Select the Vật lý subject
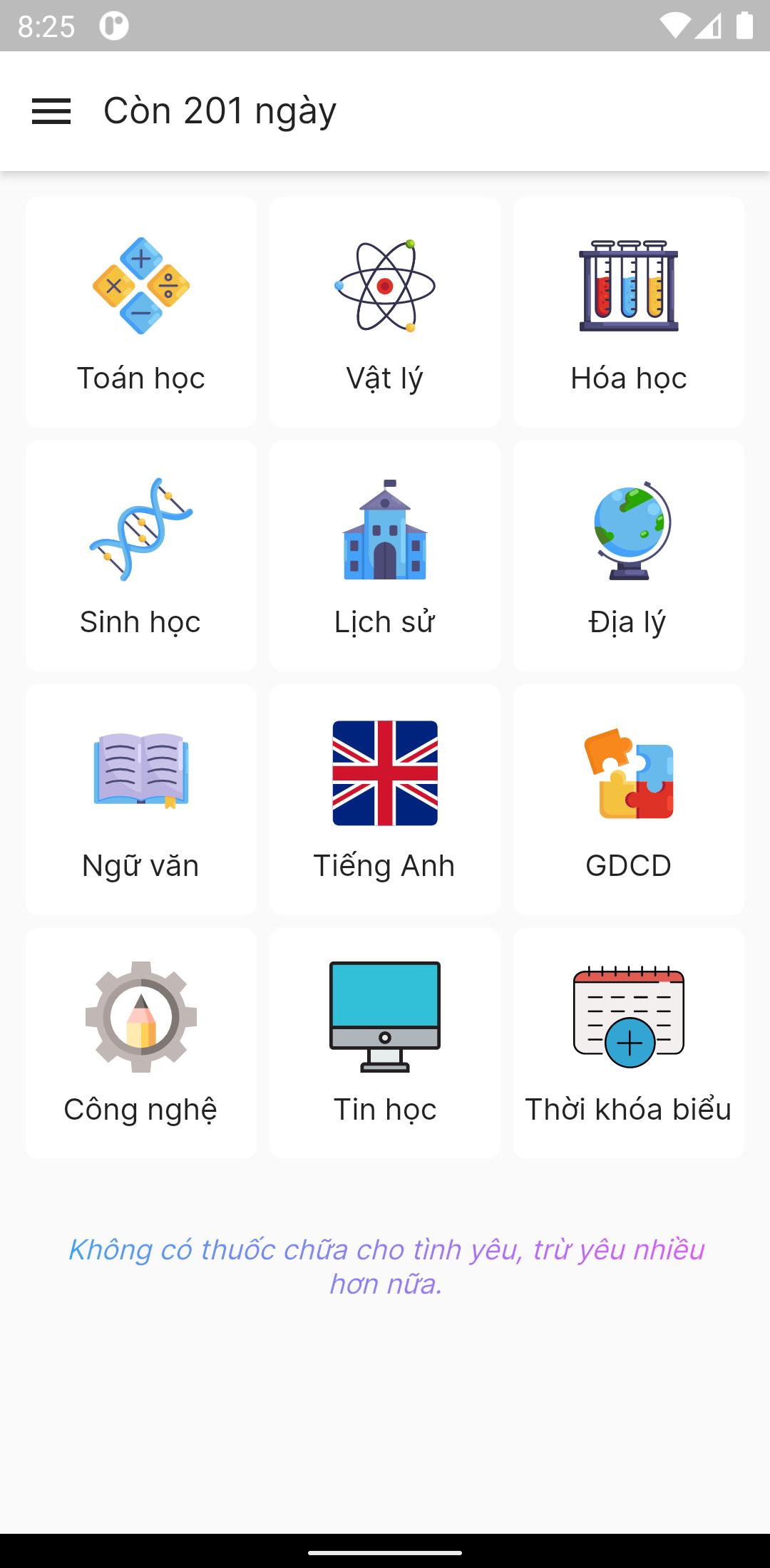 (x=385, y=312)
